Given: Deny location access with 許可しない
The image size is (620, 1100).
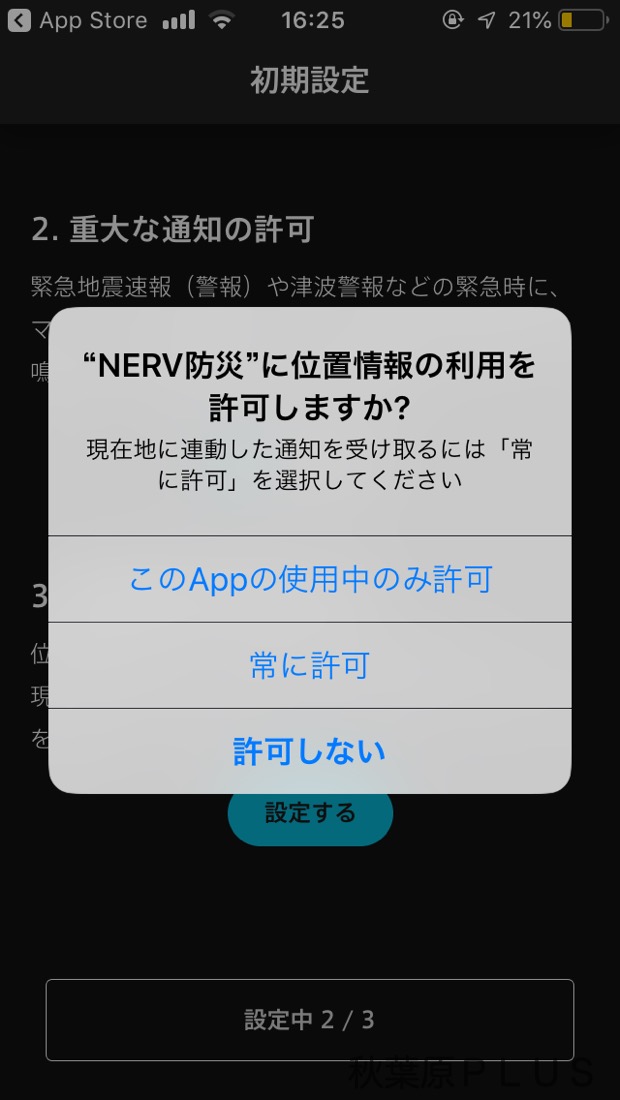Looking at the screenshot, I should pyautogui.click(x=310, y=751).
